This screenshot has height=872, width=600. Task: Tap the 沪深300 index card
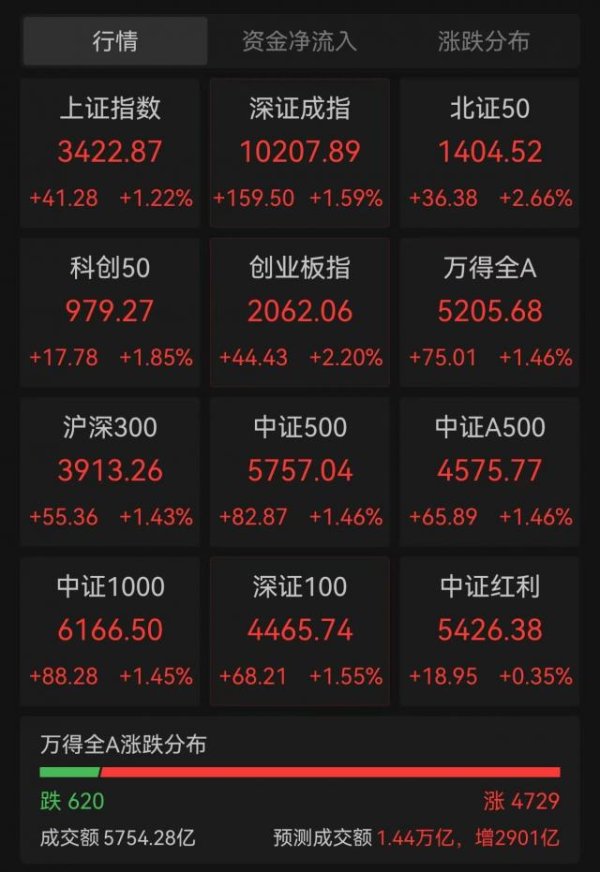point(110,471)
